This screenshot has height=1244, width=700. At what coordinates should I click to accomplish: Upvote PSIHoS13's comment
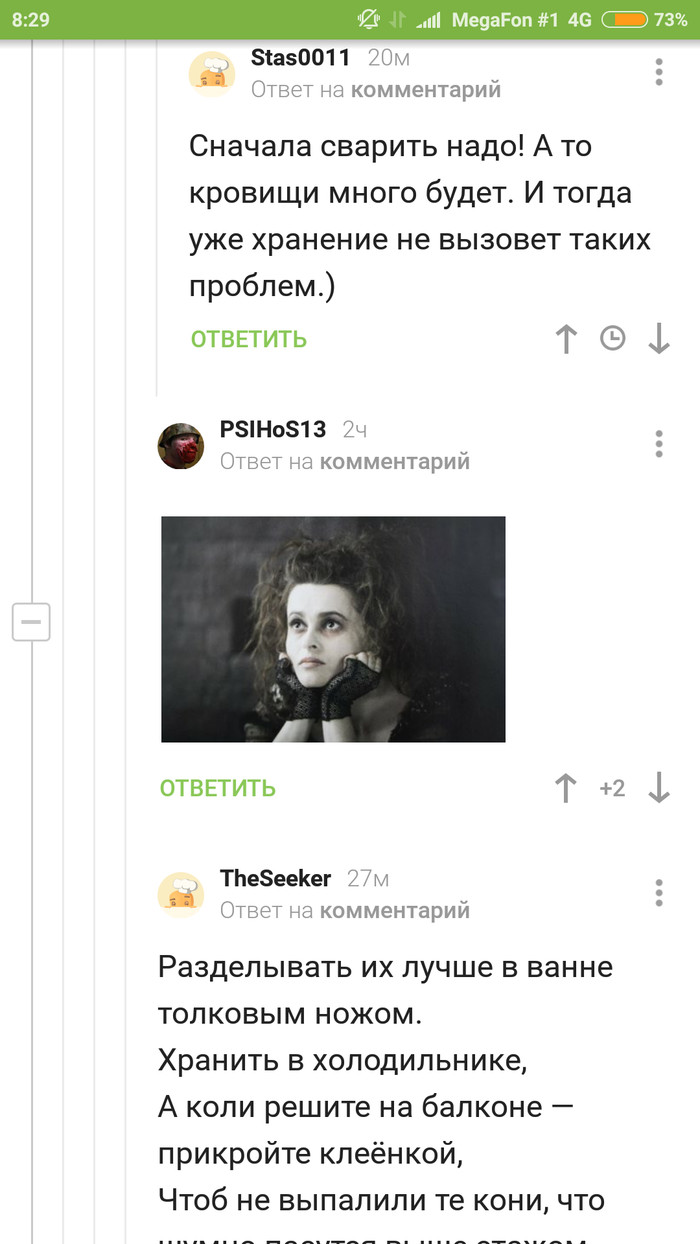coord(566,788)
